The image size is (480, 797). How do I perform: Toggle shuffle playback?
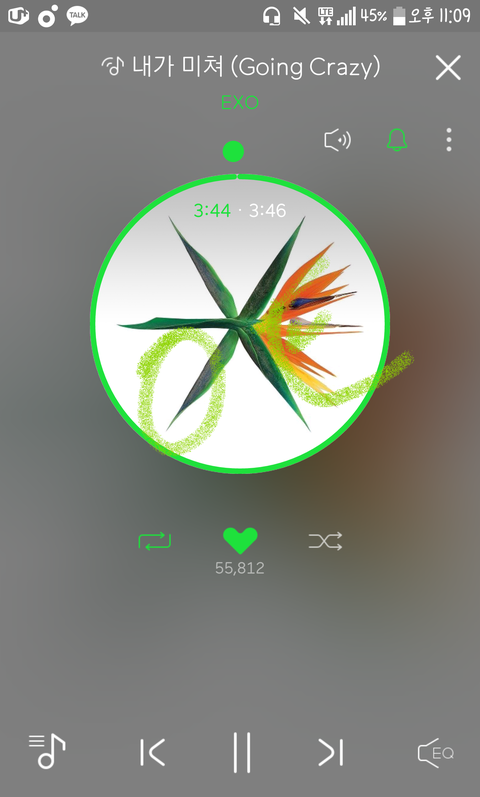tap(325, 541)
